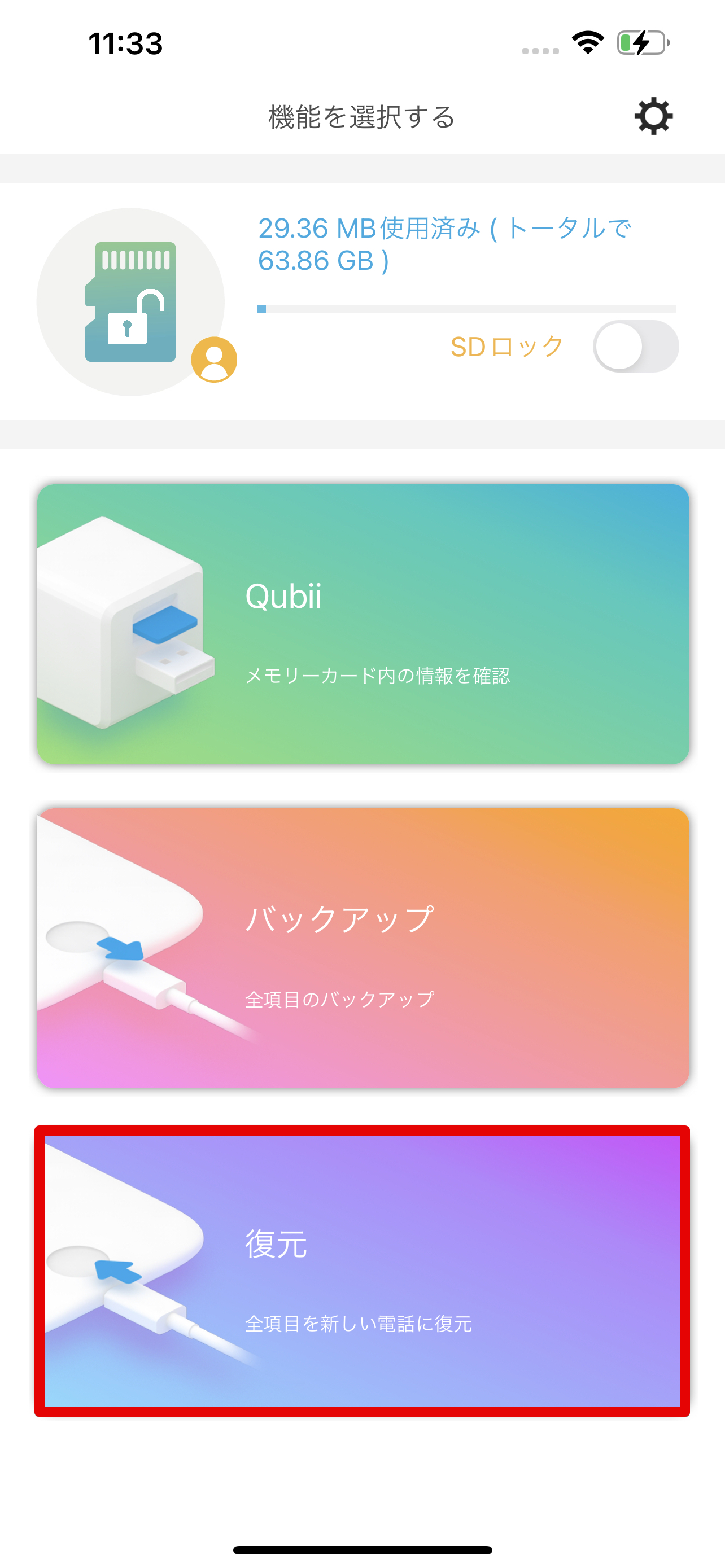Open the Qubii memory card information panel

[x=362, y=624]
